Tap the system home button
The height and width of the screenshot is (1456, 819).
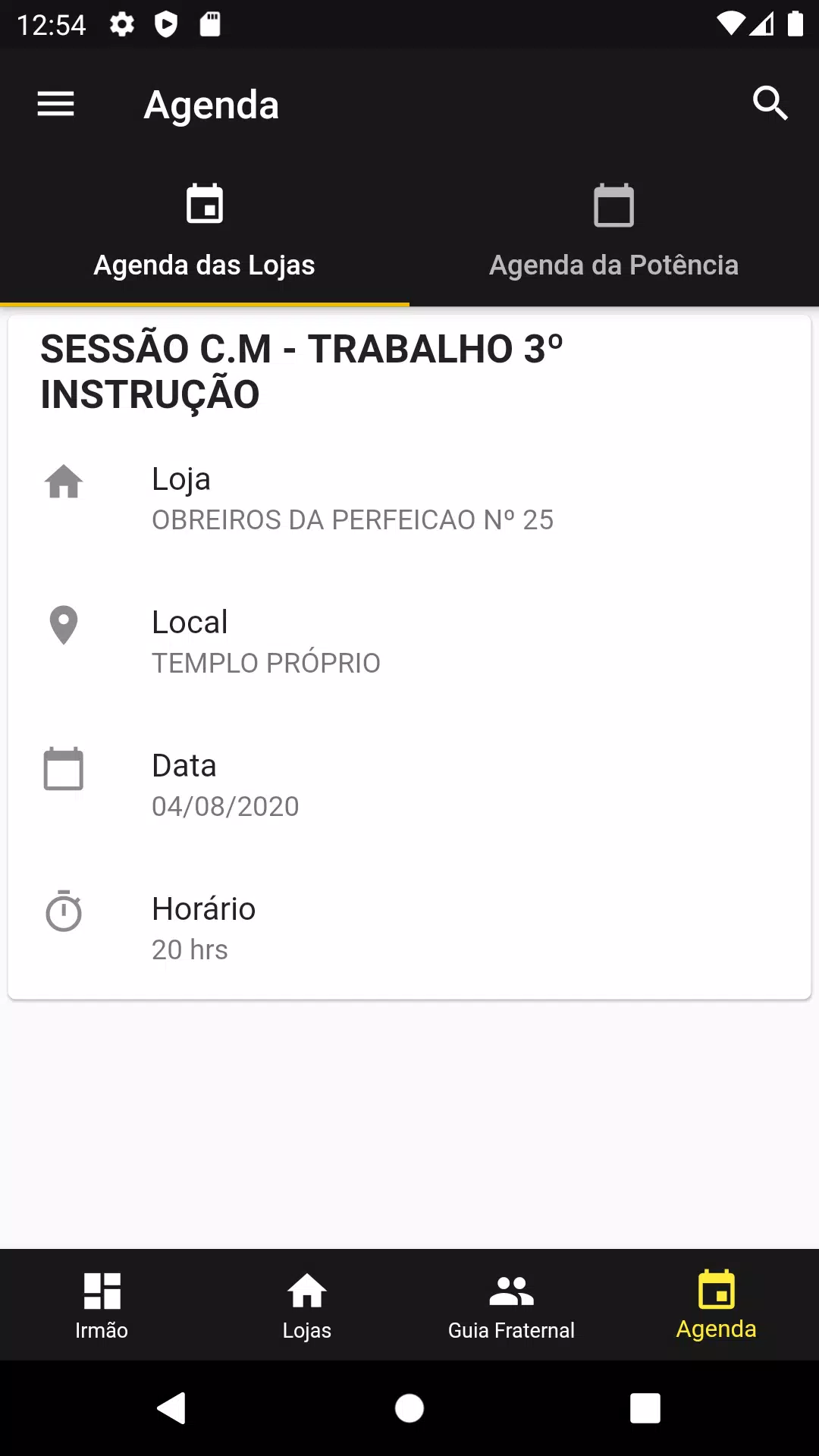click(409, 1408)
